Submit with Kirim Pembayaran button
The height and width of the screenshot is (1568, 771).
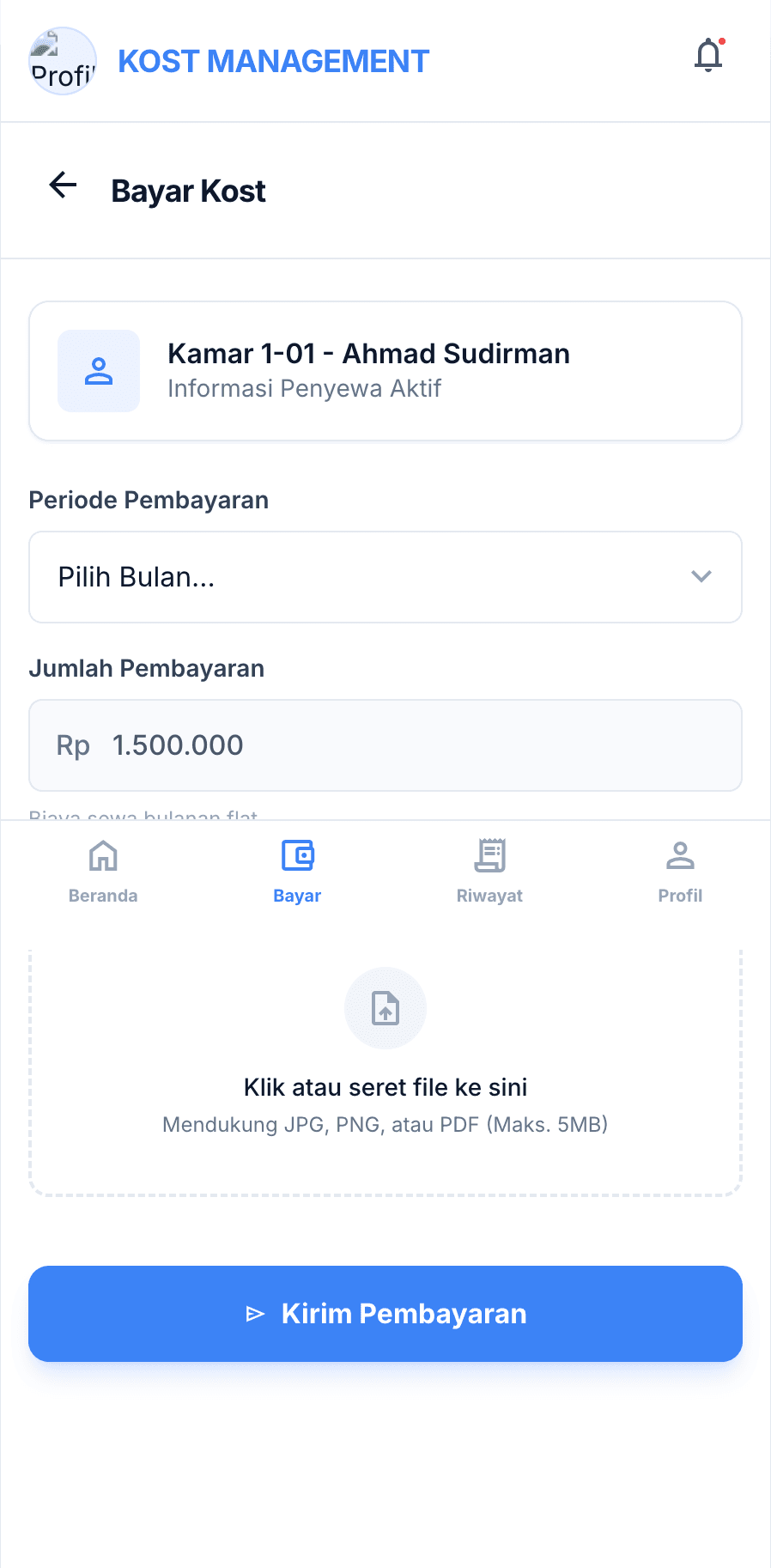click(385, 1314)
